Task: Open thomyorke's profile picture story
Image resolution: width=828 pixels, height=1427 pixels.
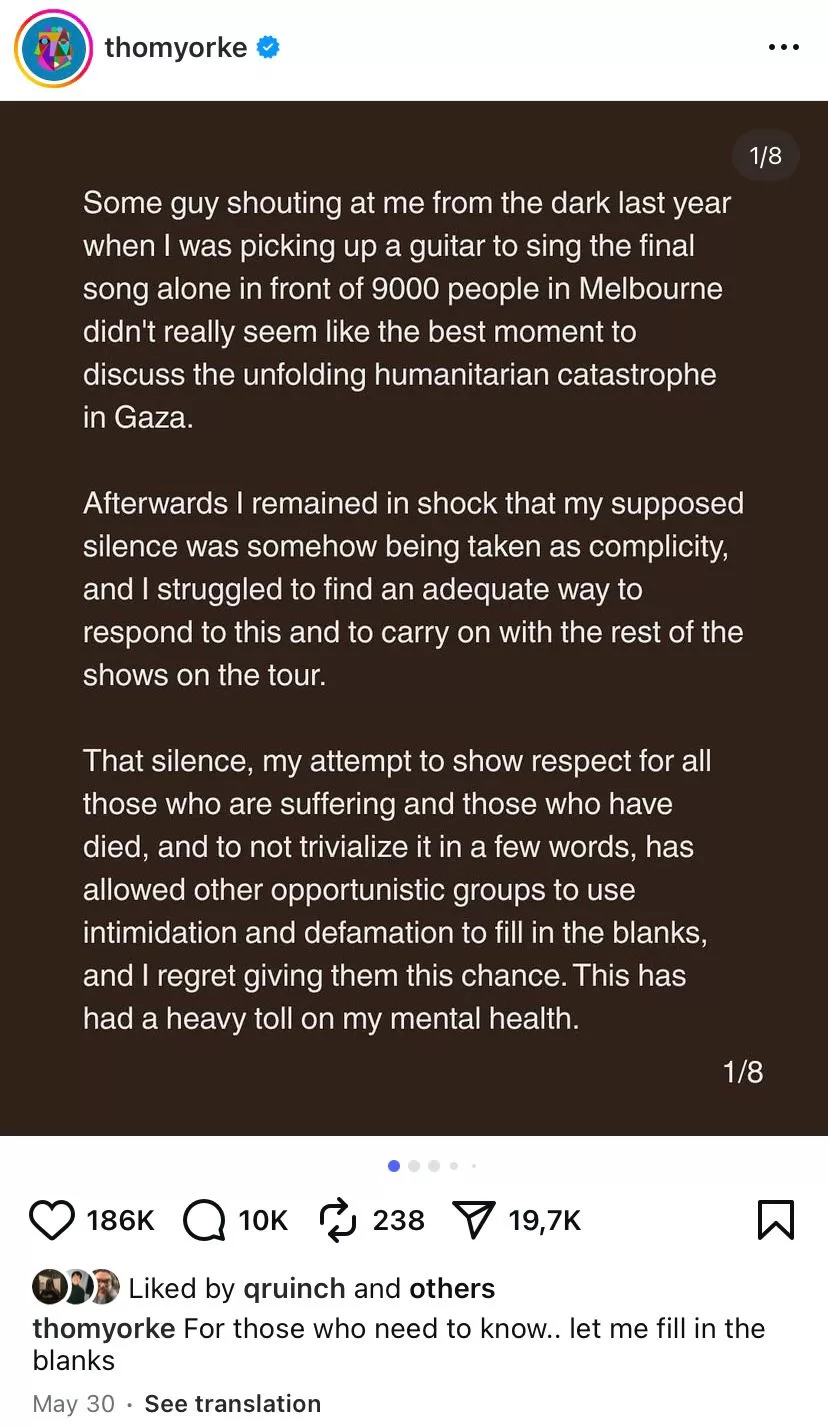Action: coord(53,48)
